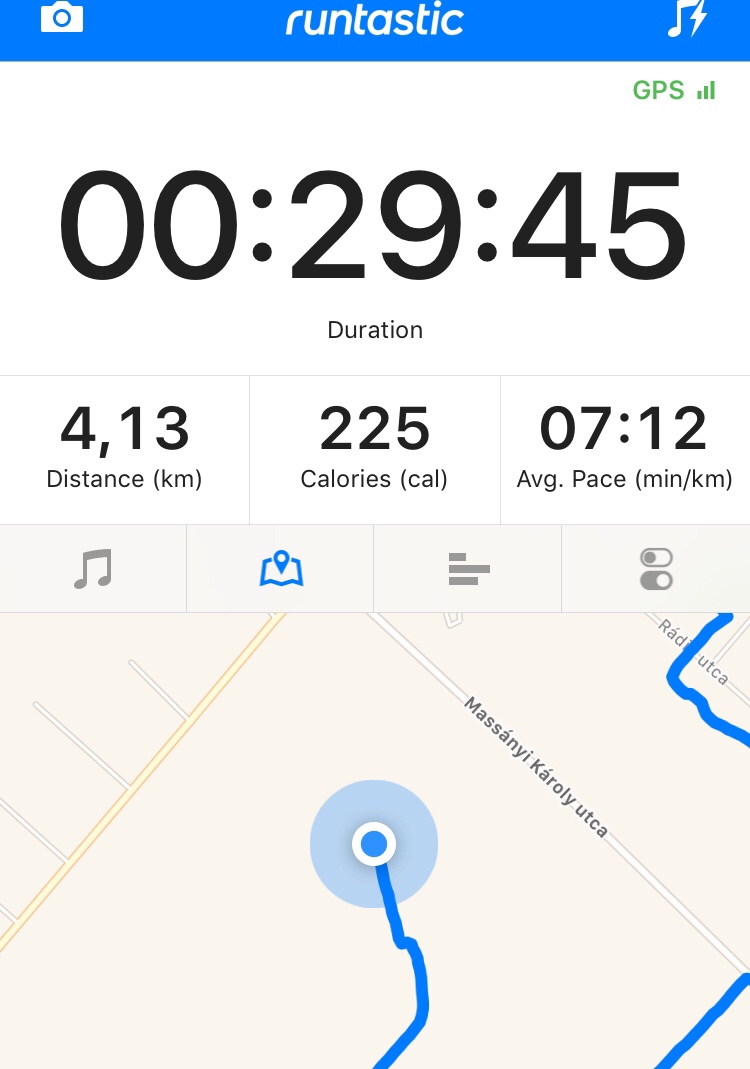Tap the Avg. Pace tile

(x=625, y=449)
